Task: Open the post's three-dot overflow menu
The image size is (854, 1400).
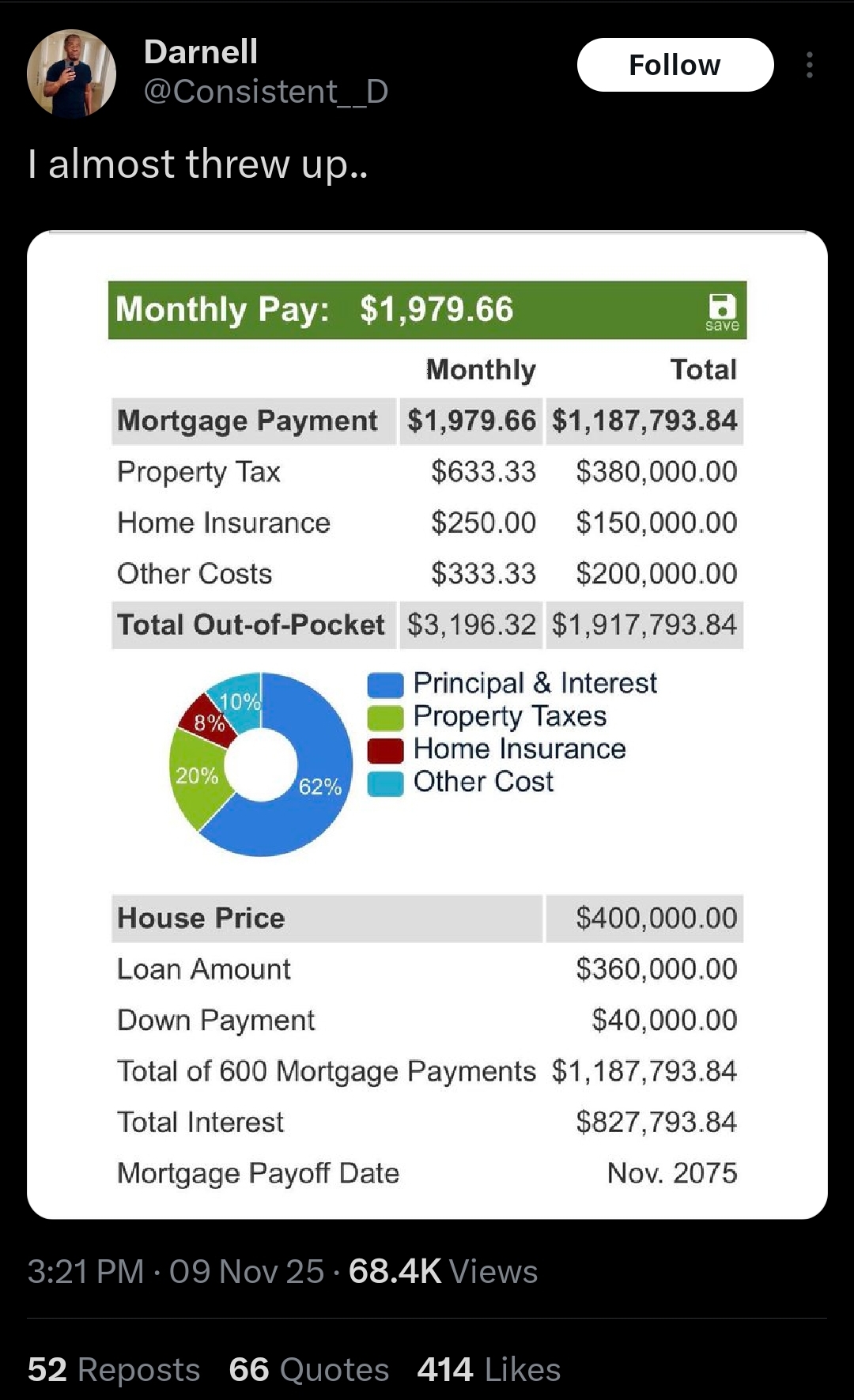Action: (809, 65)
